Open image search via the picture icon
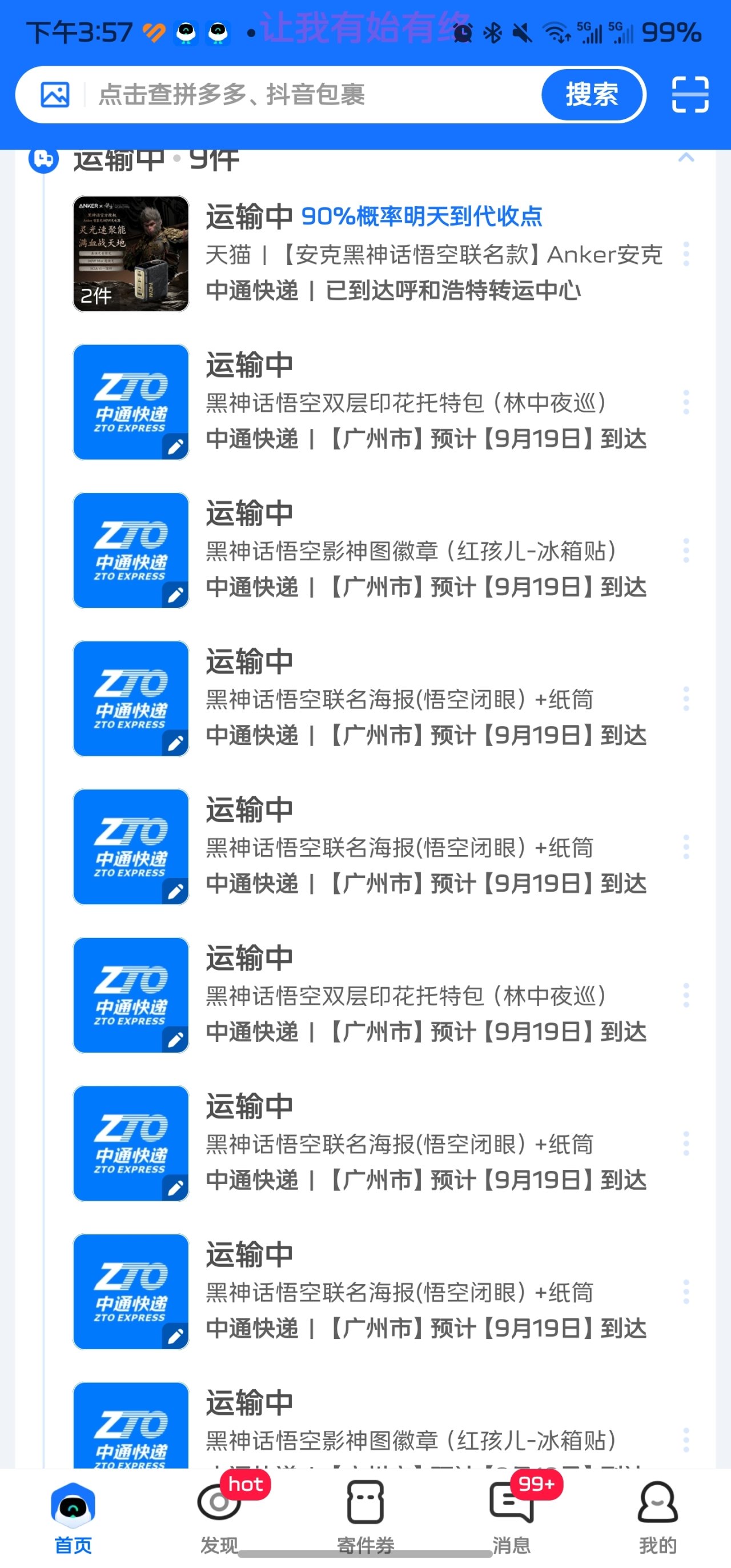This screenshot has width=731, height=1568. 55,95
